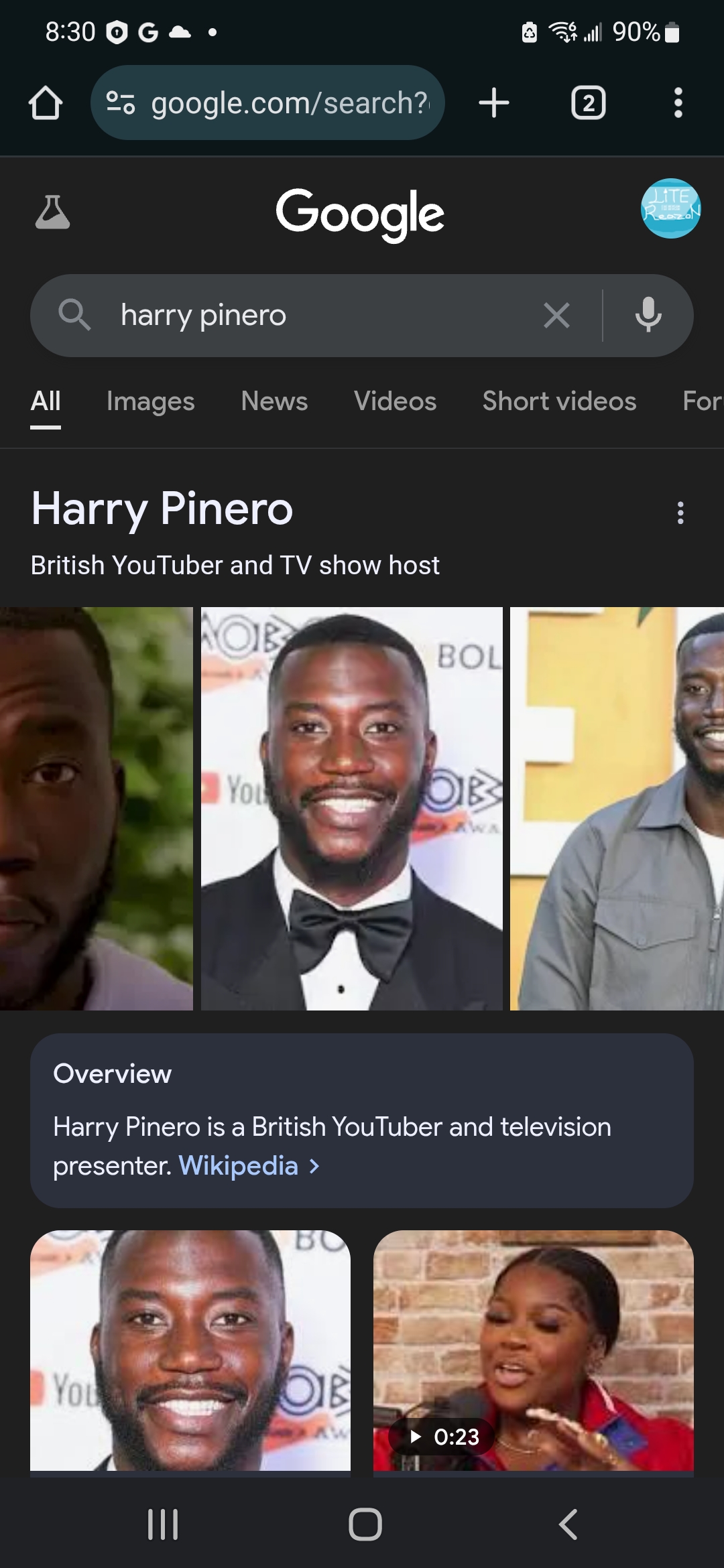This screenshot has width=724, height=1568.
Task: Tap the google.com address bar
Action: [268, 103]
